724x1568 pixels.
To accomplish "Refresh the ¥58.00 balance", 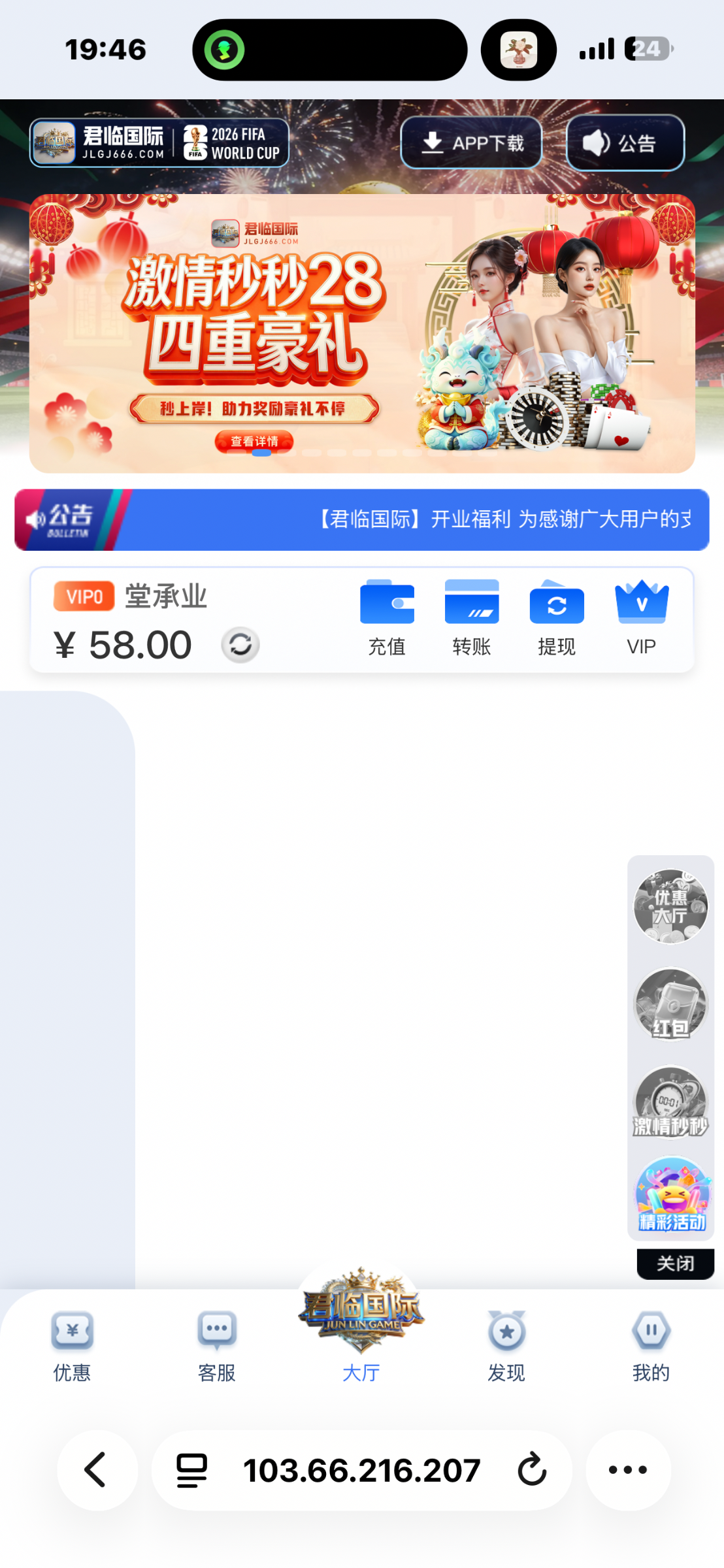I will (240, 645).
